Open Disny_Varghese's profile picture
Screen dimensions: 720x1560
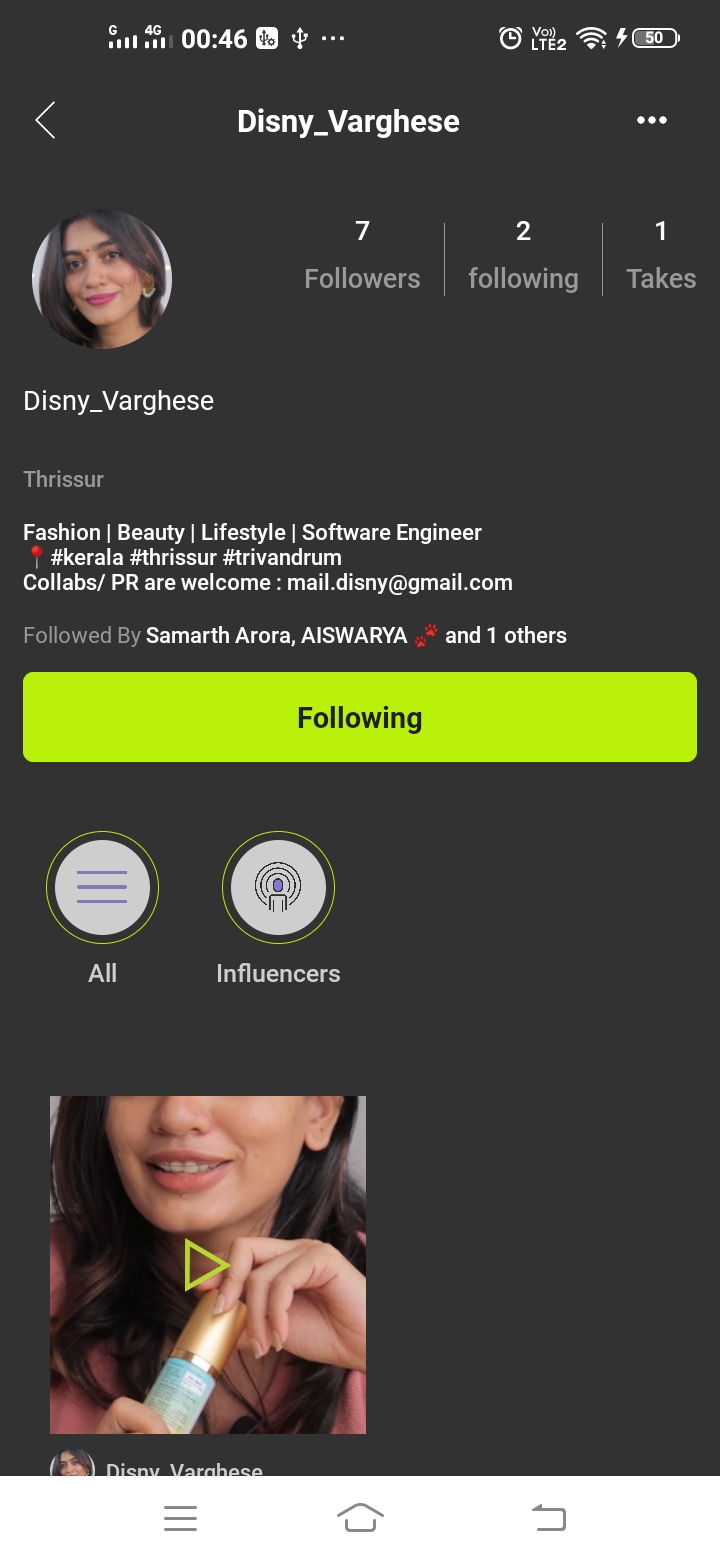(x=102, y=279)
